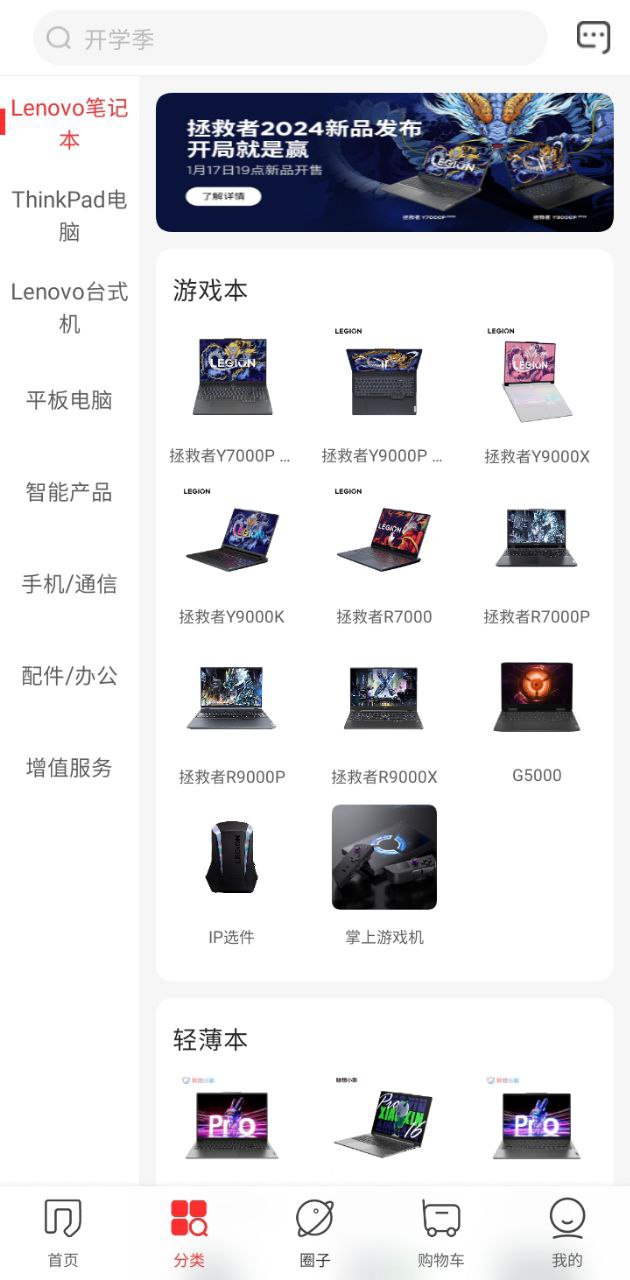Select the Lenovo台式机 category
Screen dimensions: 630x1280
coord(69,307)
